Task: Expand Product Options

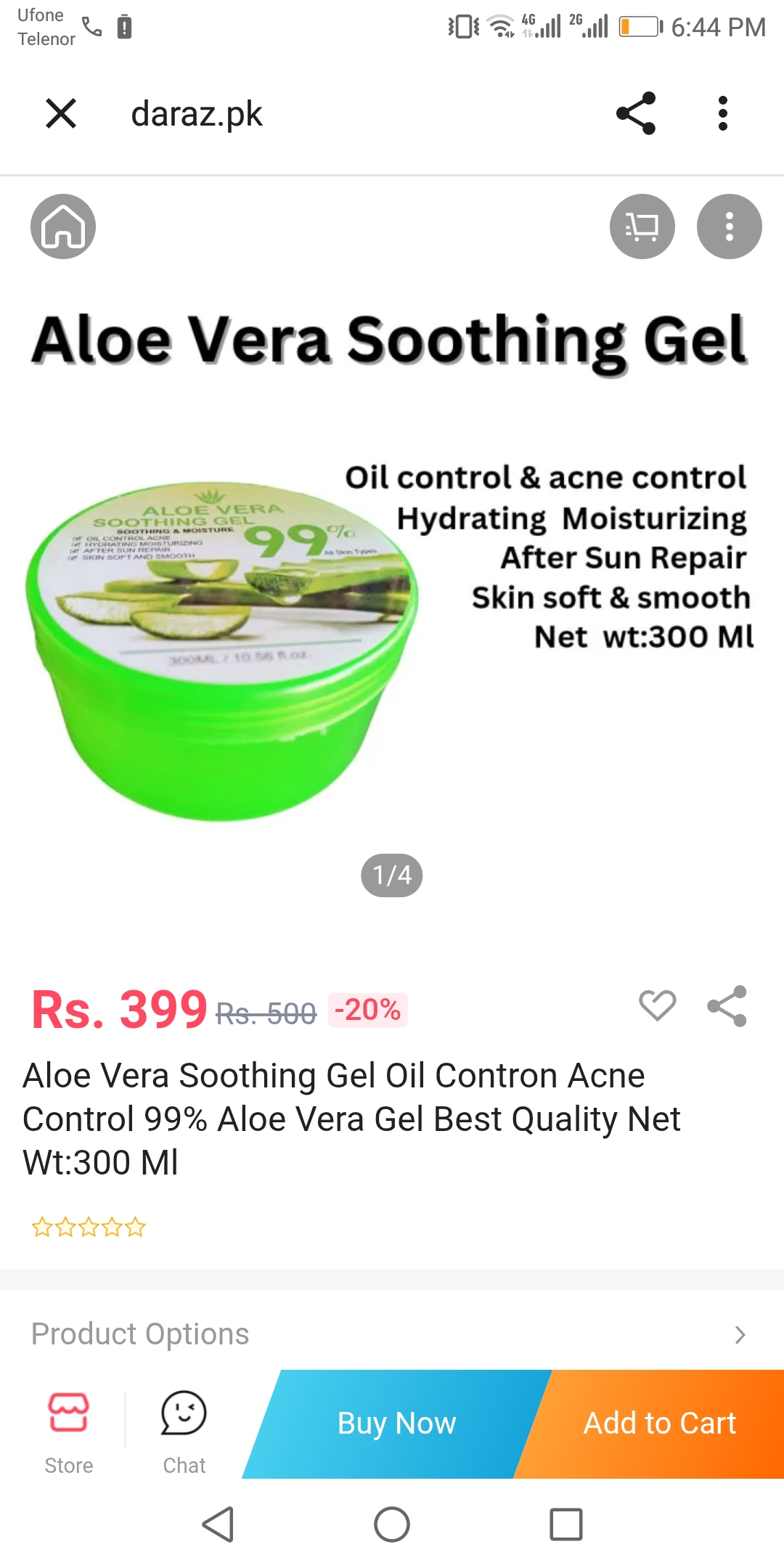Action: click(x=392, y=1334)
